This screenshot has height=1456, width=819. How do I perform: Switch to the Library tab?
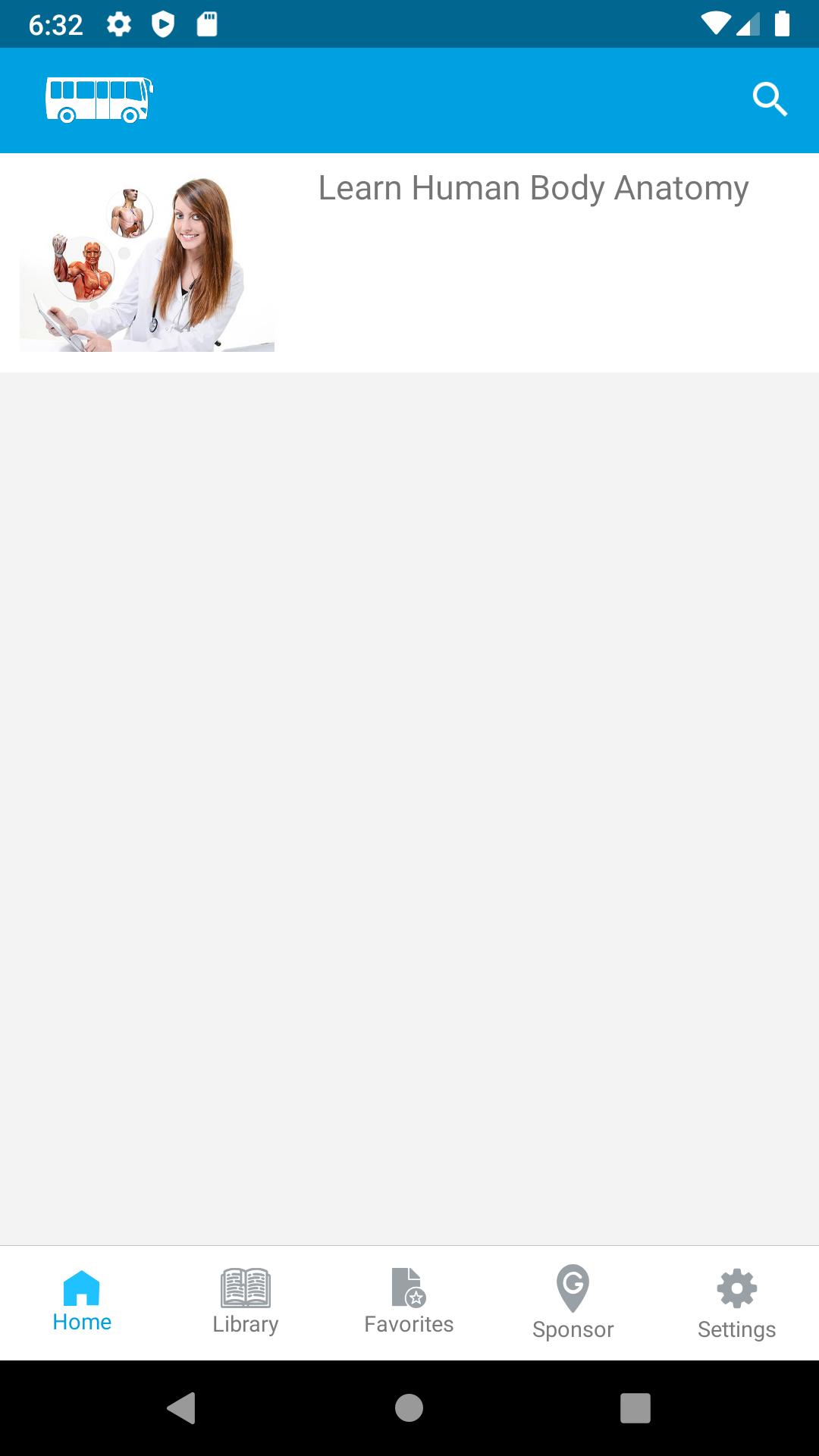246,1302
